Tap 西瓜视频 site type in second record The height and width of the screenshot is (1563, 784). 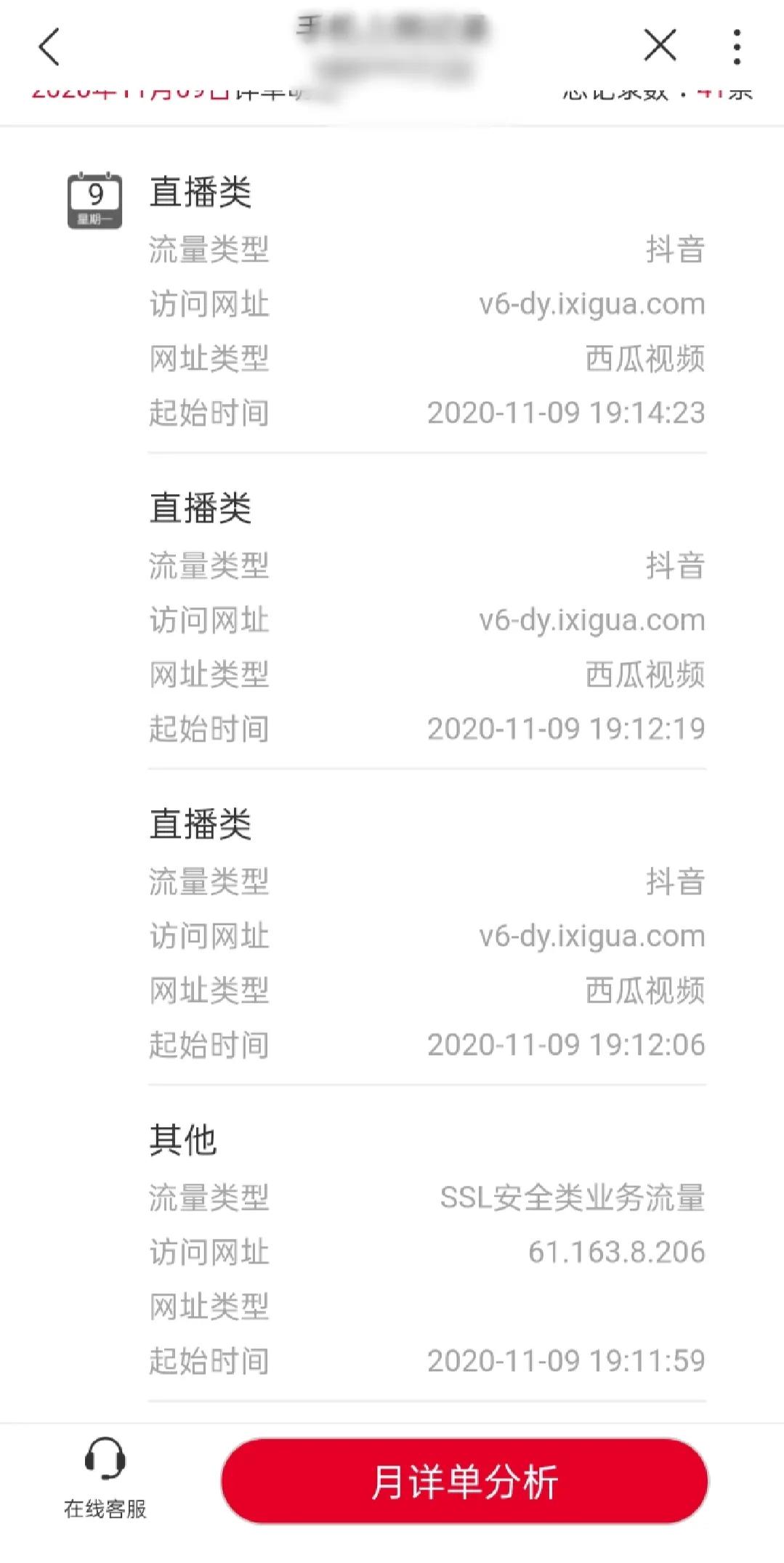coord(646,674)
